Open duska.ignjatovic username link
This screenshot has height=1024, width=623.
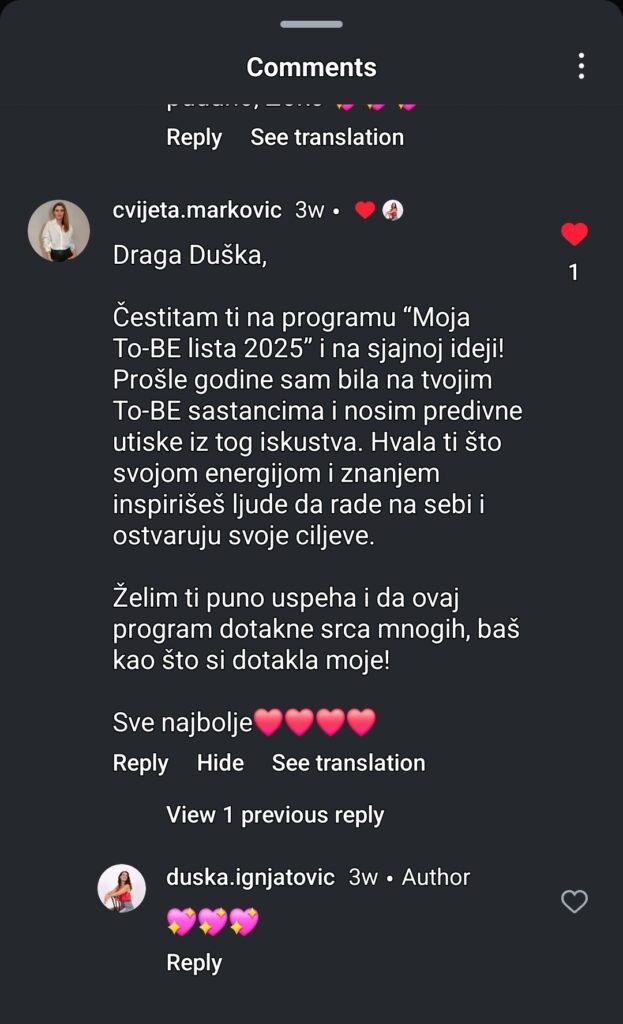click(x=250, y=878)
